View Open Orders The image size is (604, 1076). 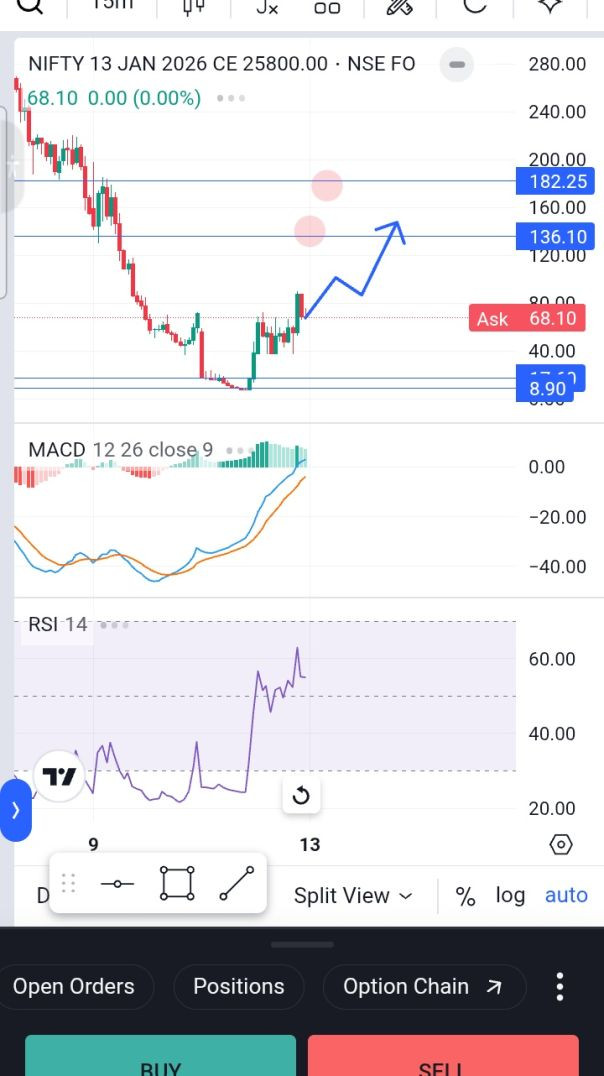point(74,987)
